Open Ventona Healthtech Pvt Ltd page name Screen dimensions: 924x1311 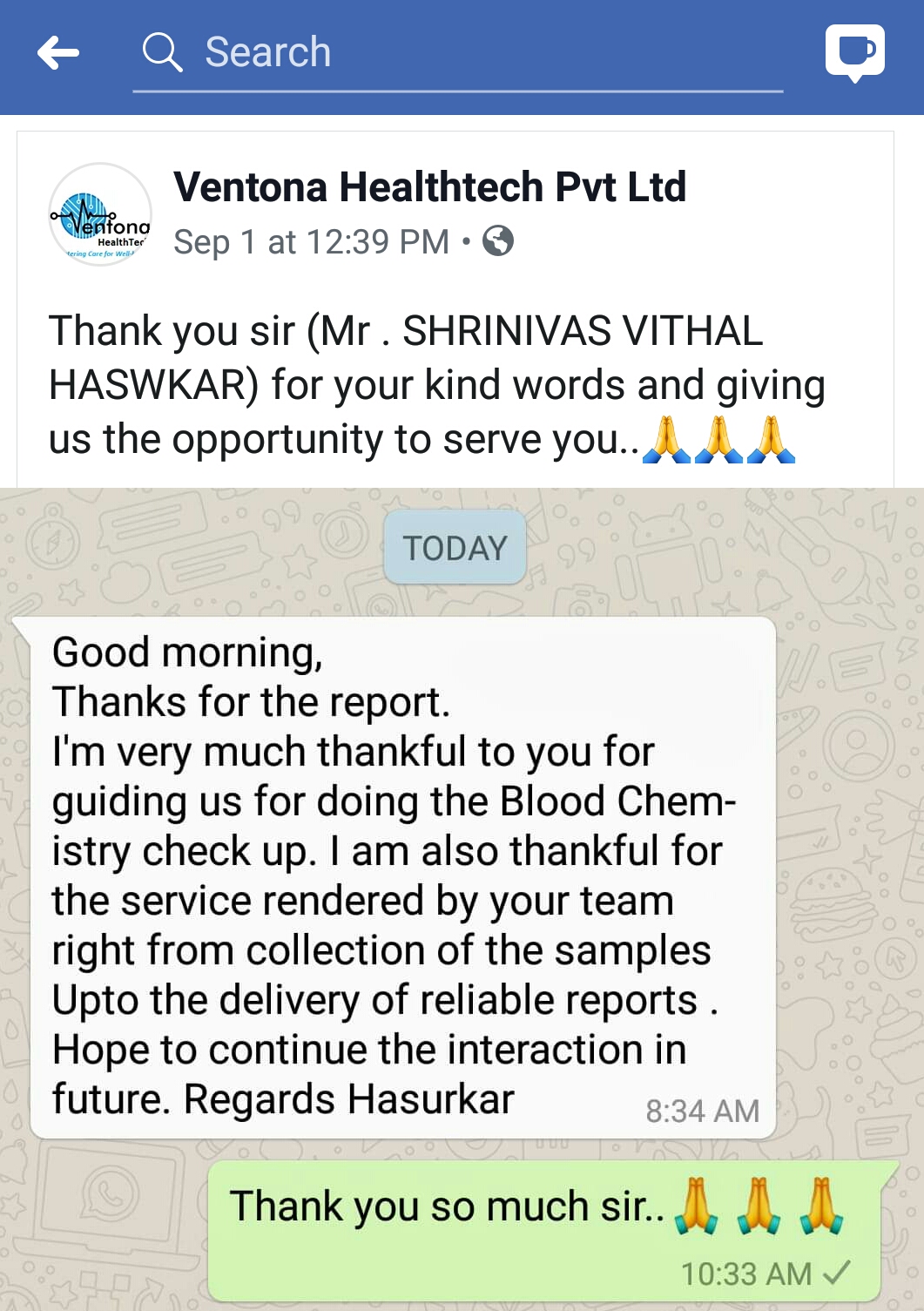coord(429,186)
